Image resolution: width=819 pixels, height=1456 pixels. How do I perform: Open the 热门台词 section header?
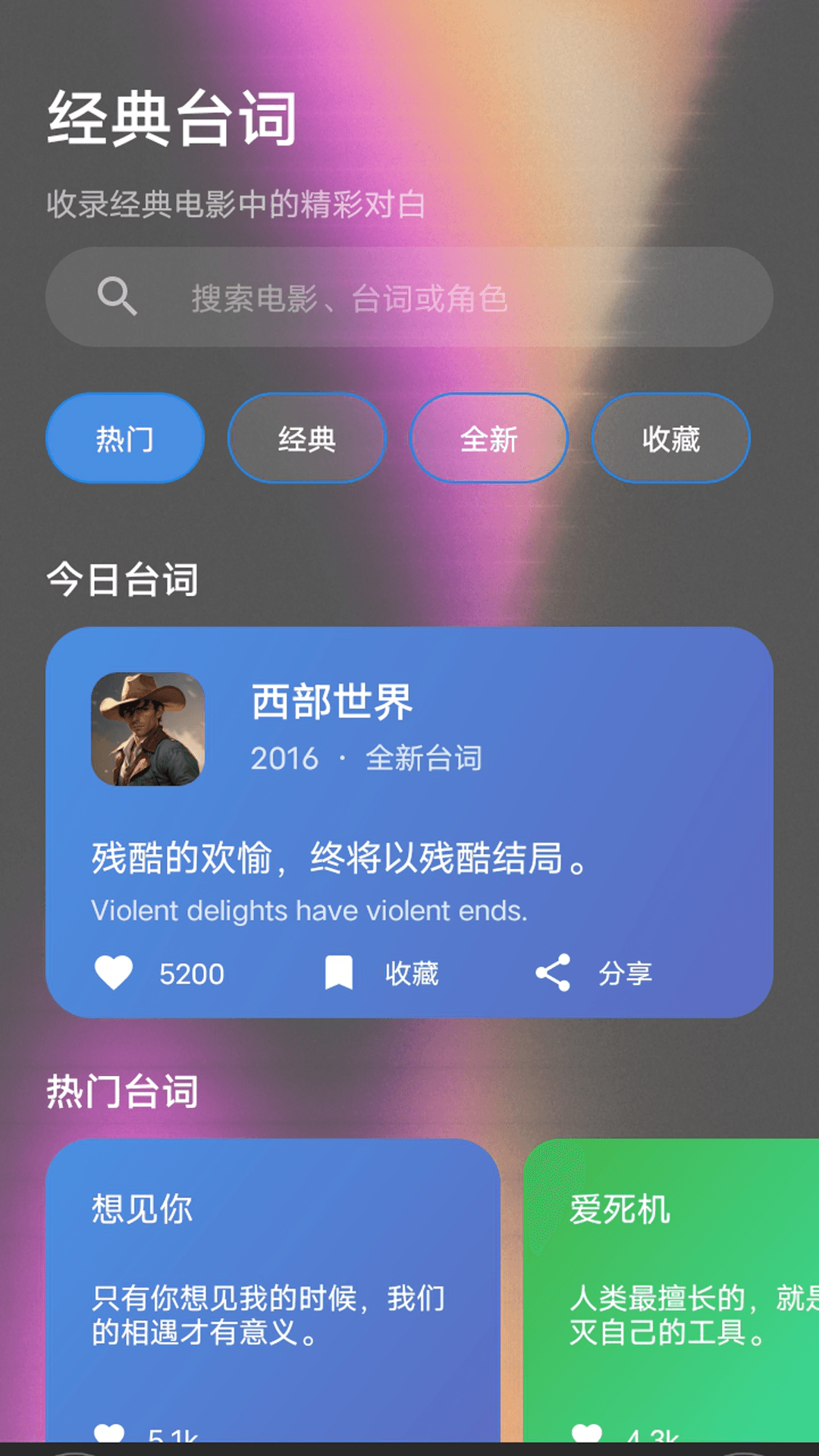point(121,1090)
